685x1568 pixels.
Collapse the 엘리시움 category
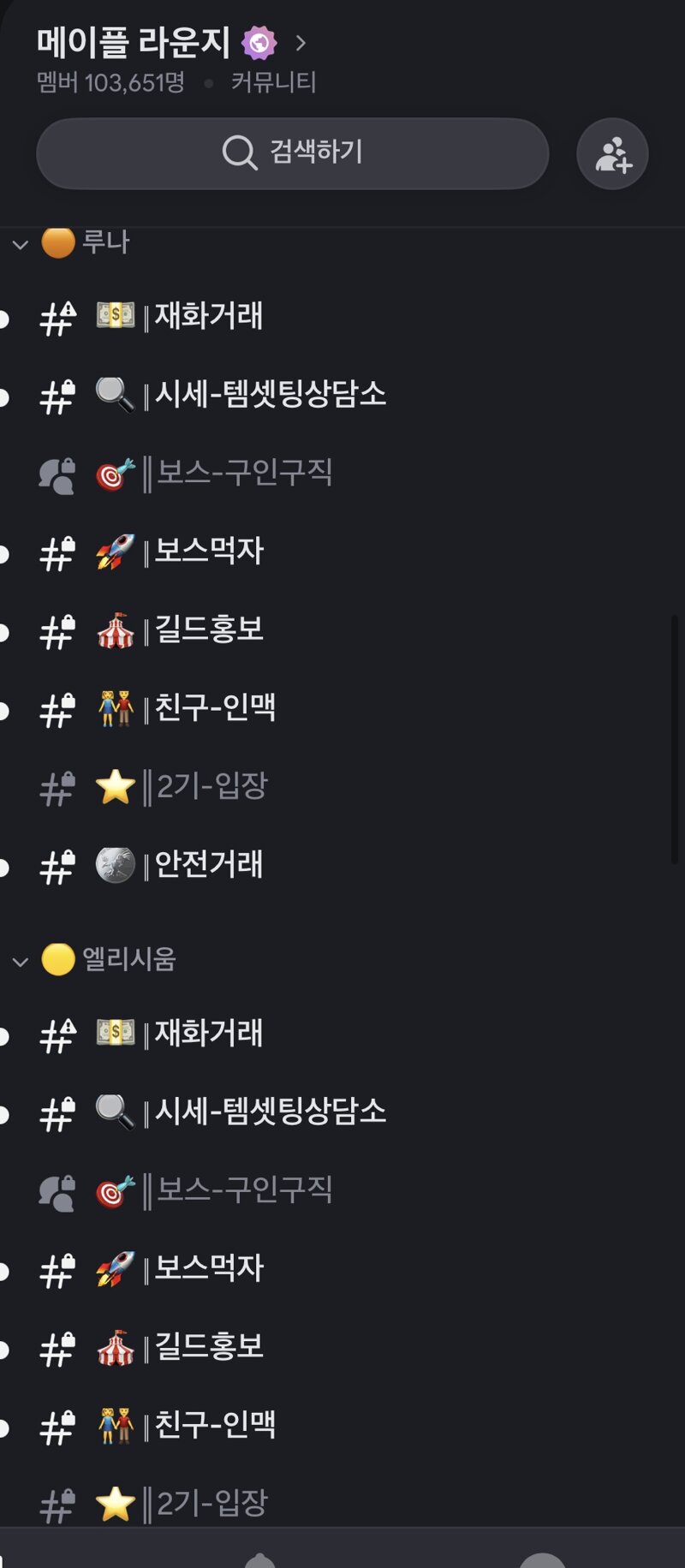tap(94, 960)
